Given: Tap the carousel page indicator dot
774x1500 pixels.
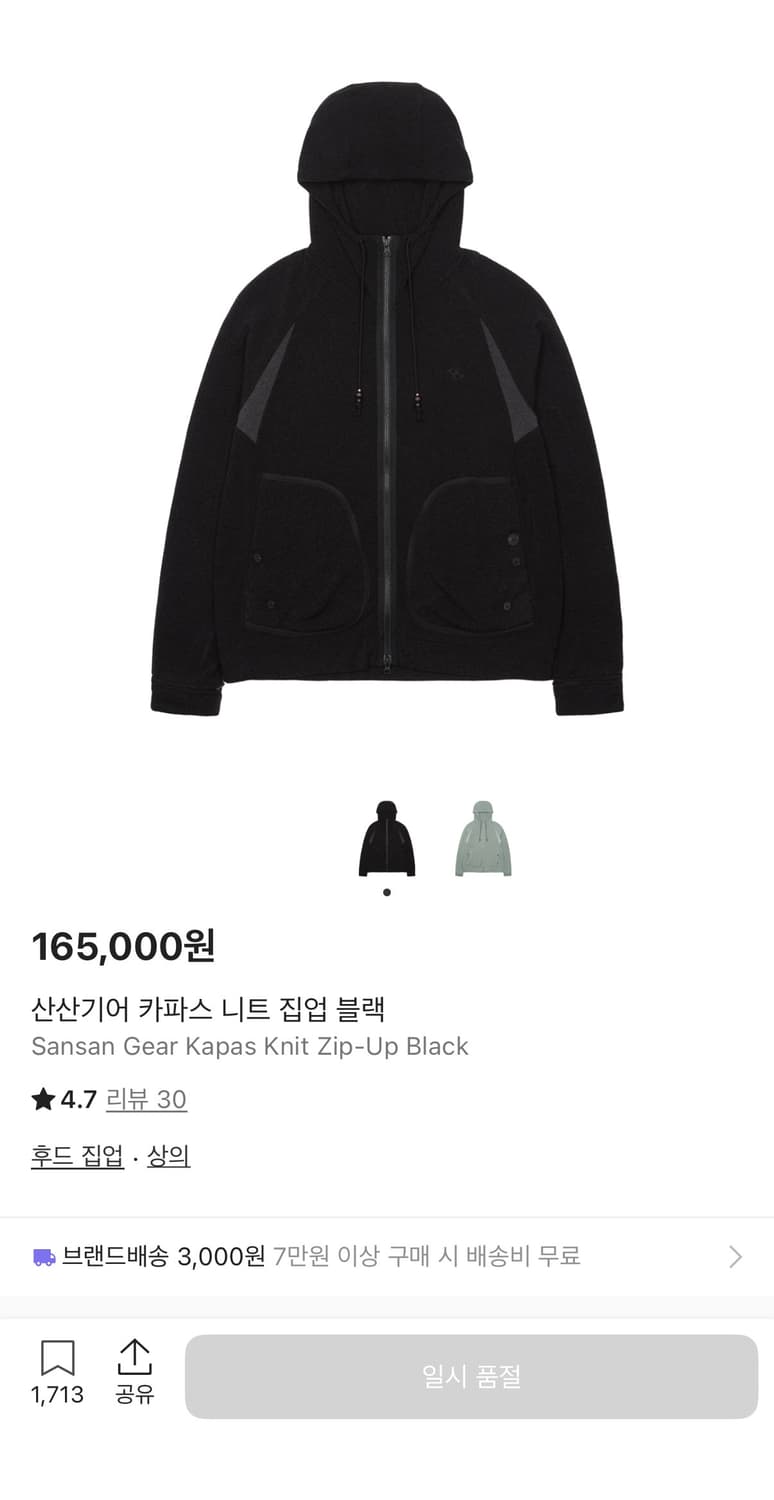Looking at the screenshot, I should click(x=386, y=893).
